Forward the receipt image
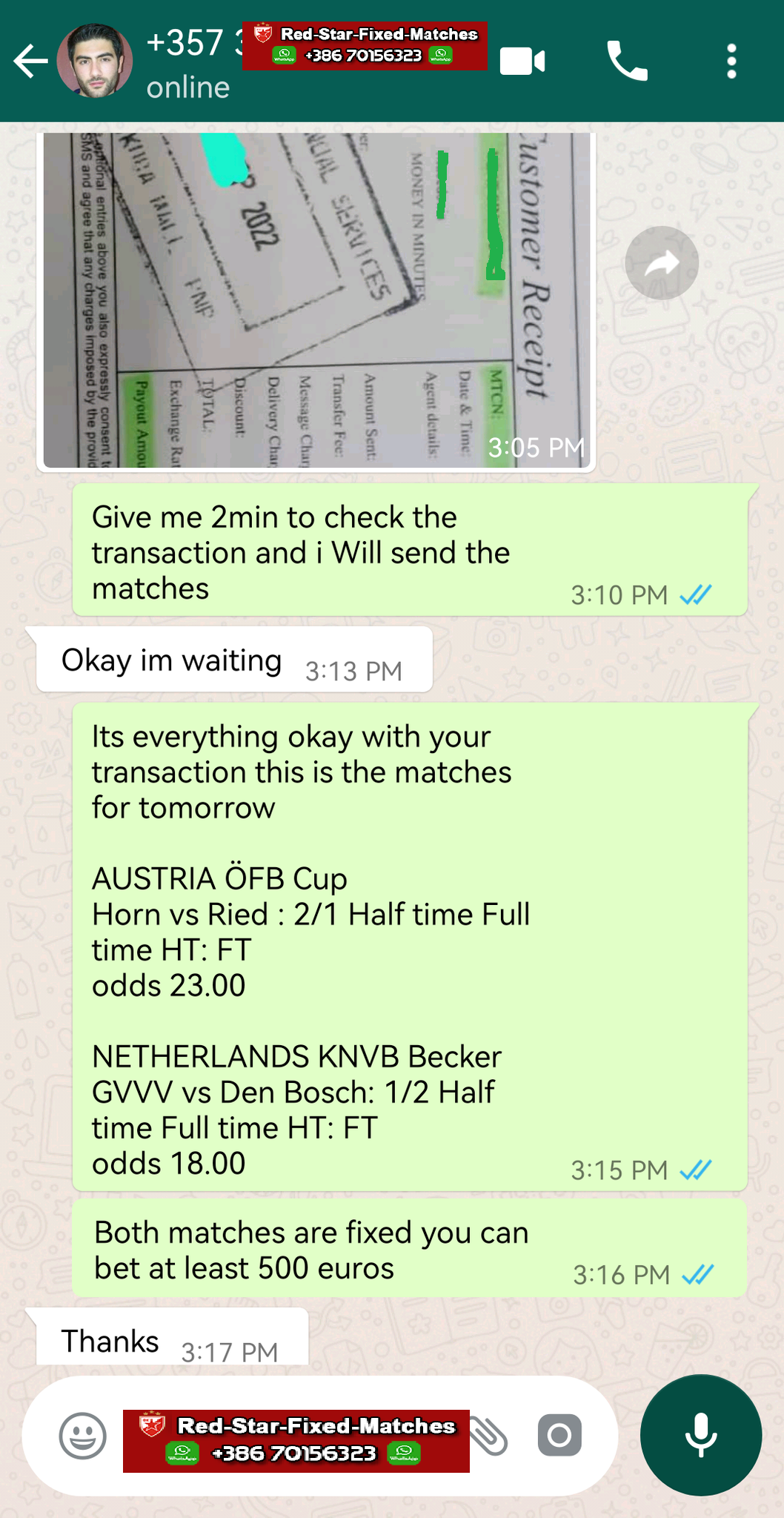This screenshot has height=1518, width=784. [662, 263]
